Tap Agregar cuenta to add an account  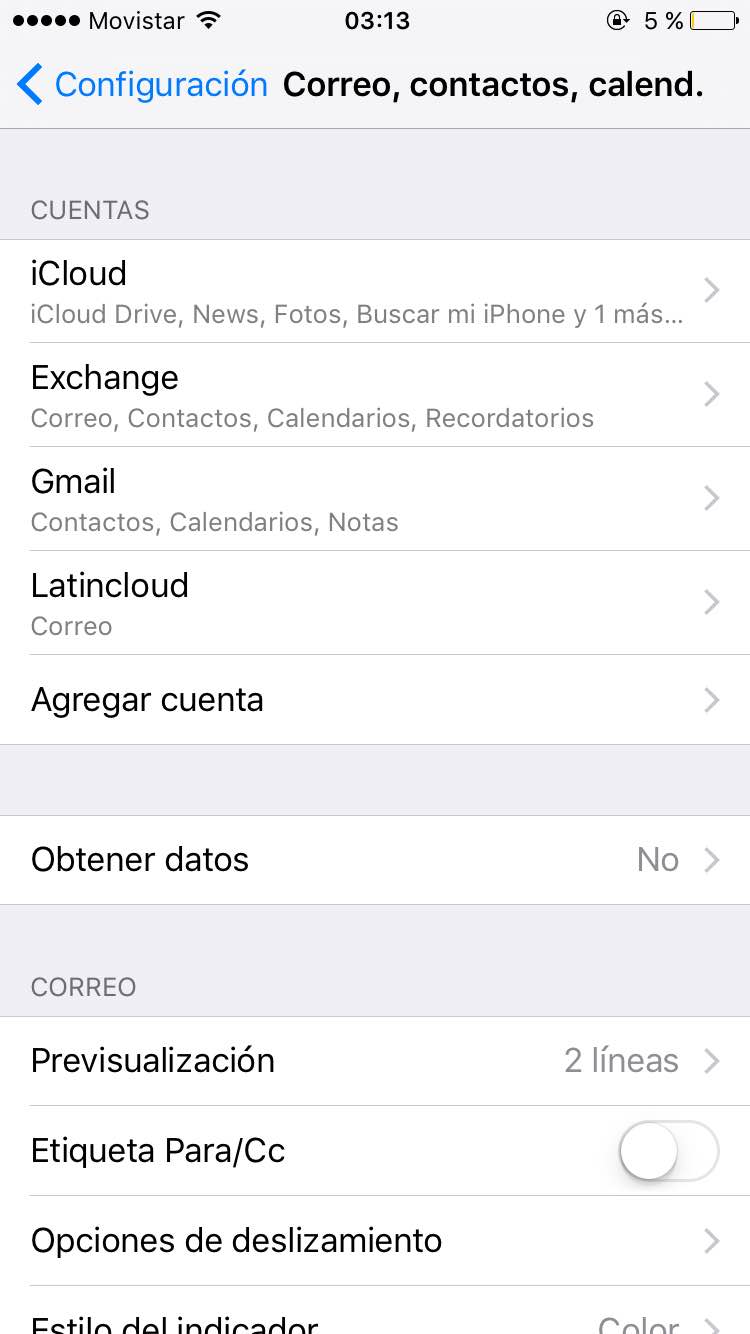[x=375, y=700]
